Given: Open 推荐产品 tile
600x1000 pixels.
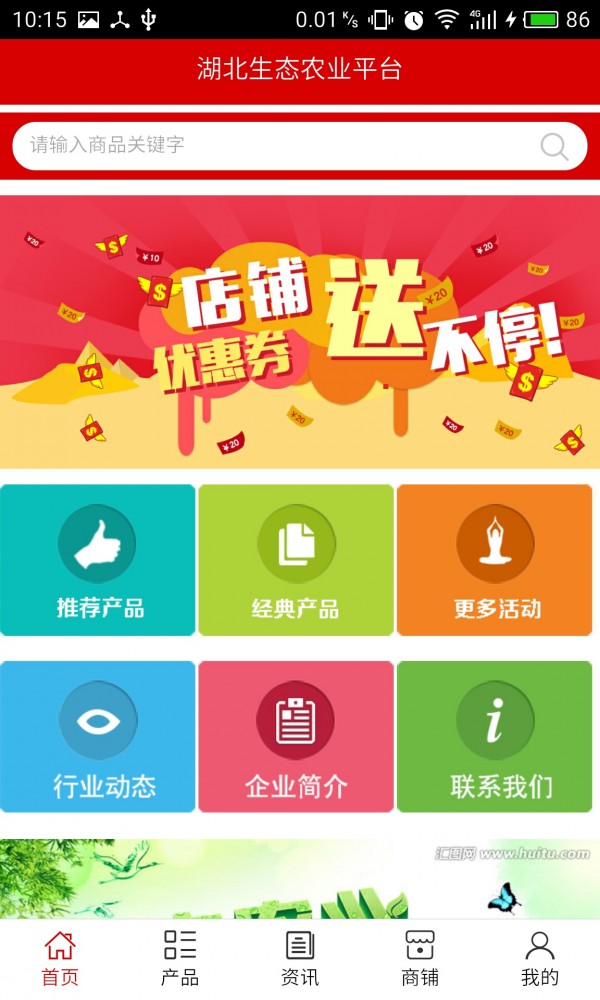Looking at the screenshot, I should coord(98,560).
